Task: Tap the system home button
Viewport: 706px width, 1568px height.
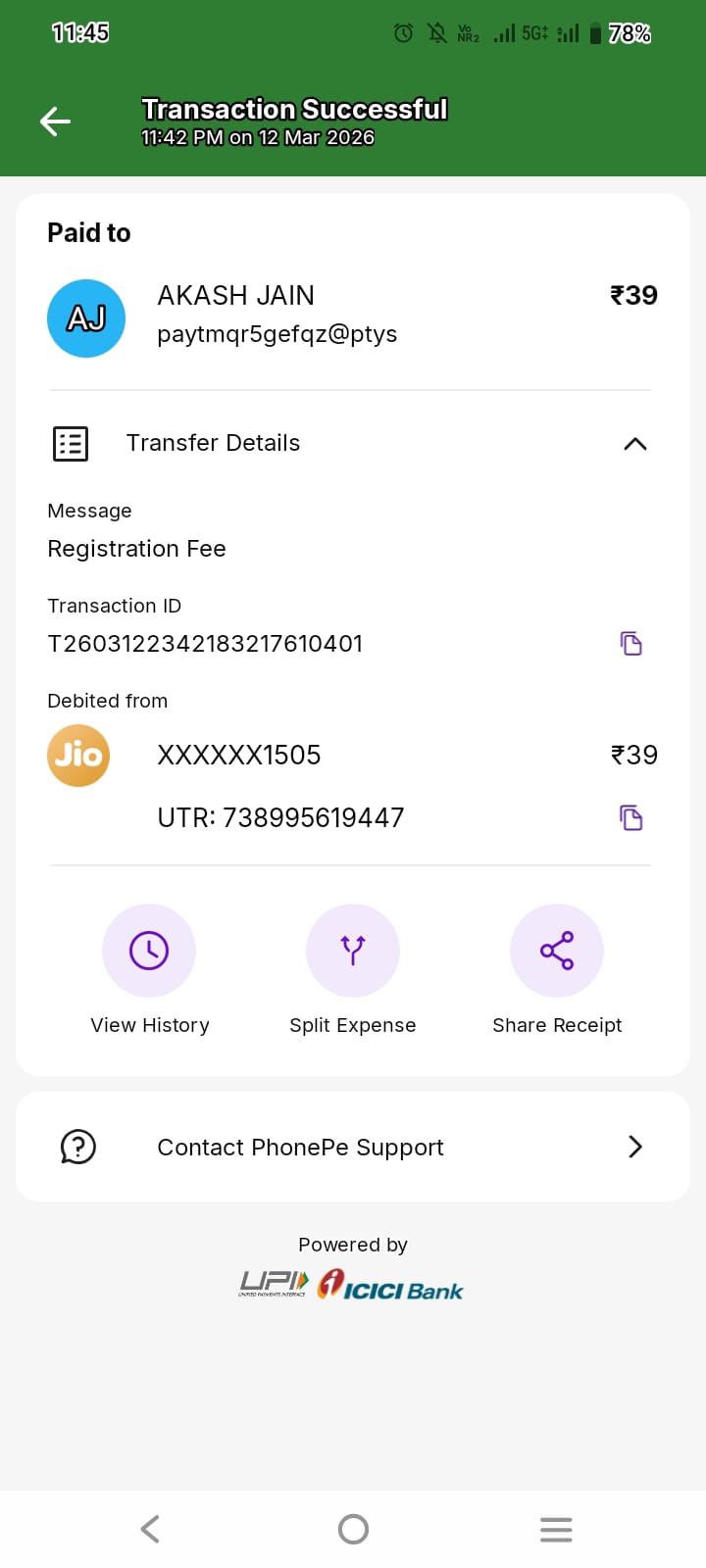Action: (x=353, y=1529)
